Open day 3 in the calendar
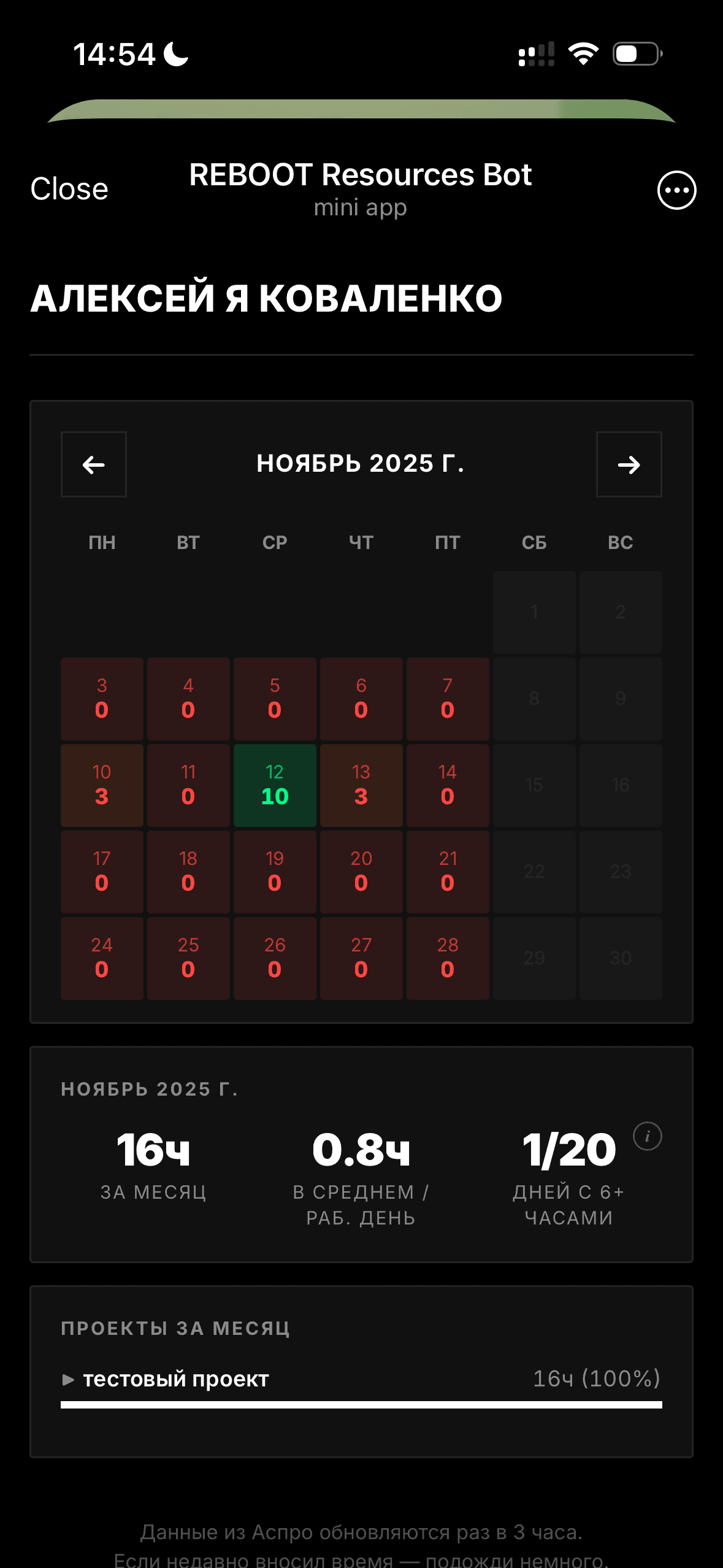 [x=102, y=699]
